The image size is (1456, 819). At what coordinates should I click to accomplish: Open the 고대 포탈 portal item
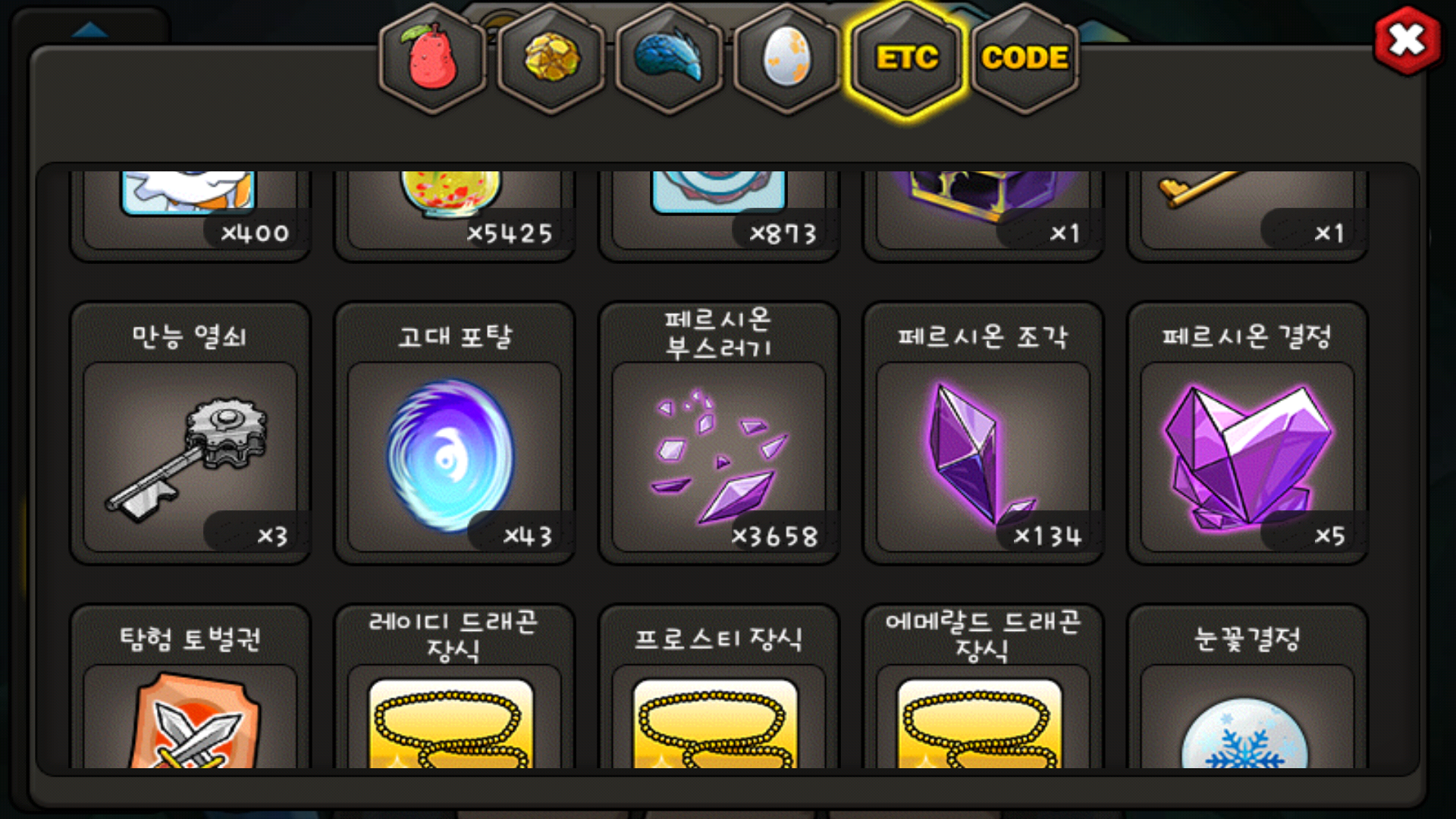[454, 433]
